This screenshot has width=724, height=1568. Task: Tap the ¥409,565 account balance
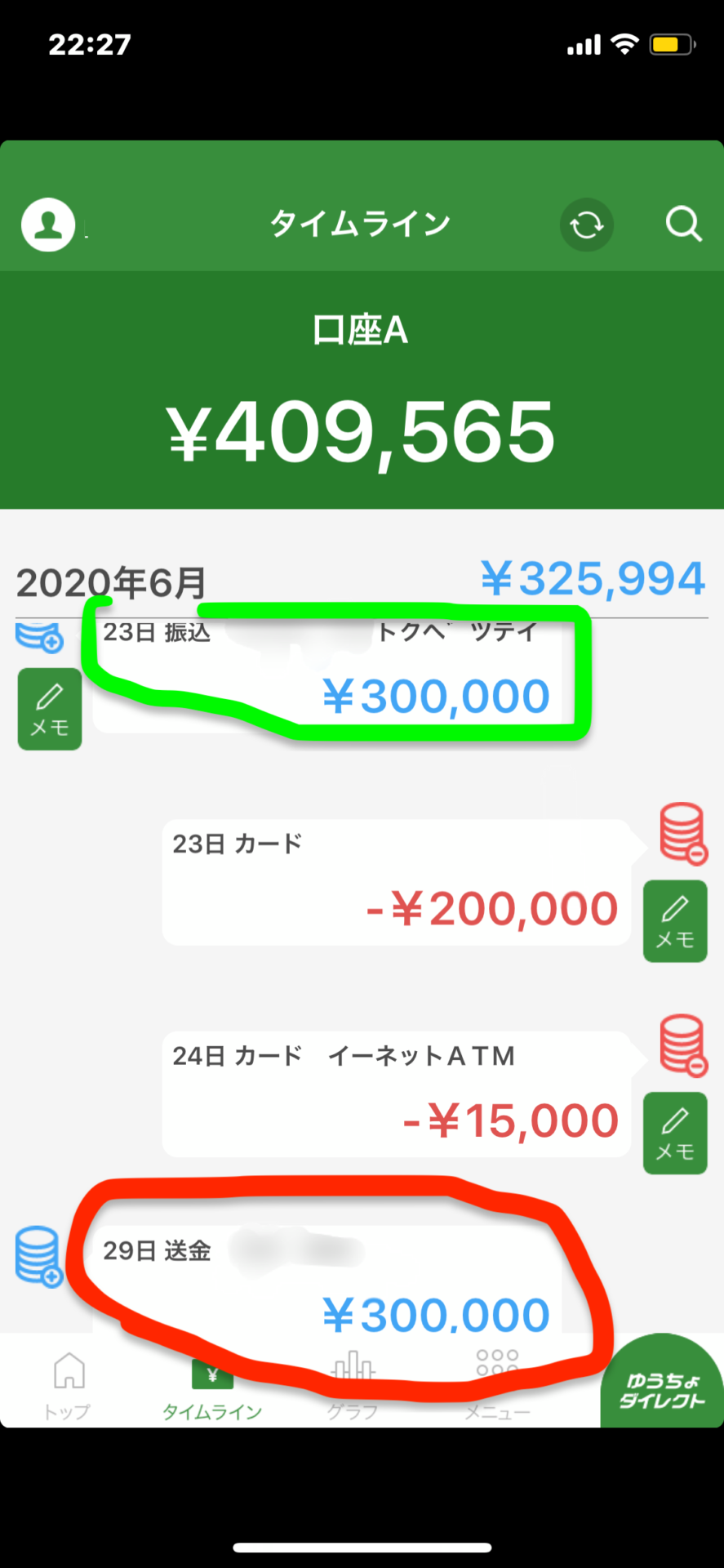362,431
